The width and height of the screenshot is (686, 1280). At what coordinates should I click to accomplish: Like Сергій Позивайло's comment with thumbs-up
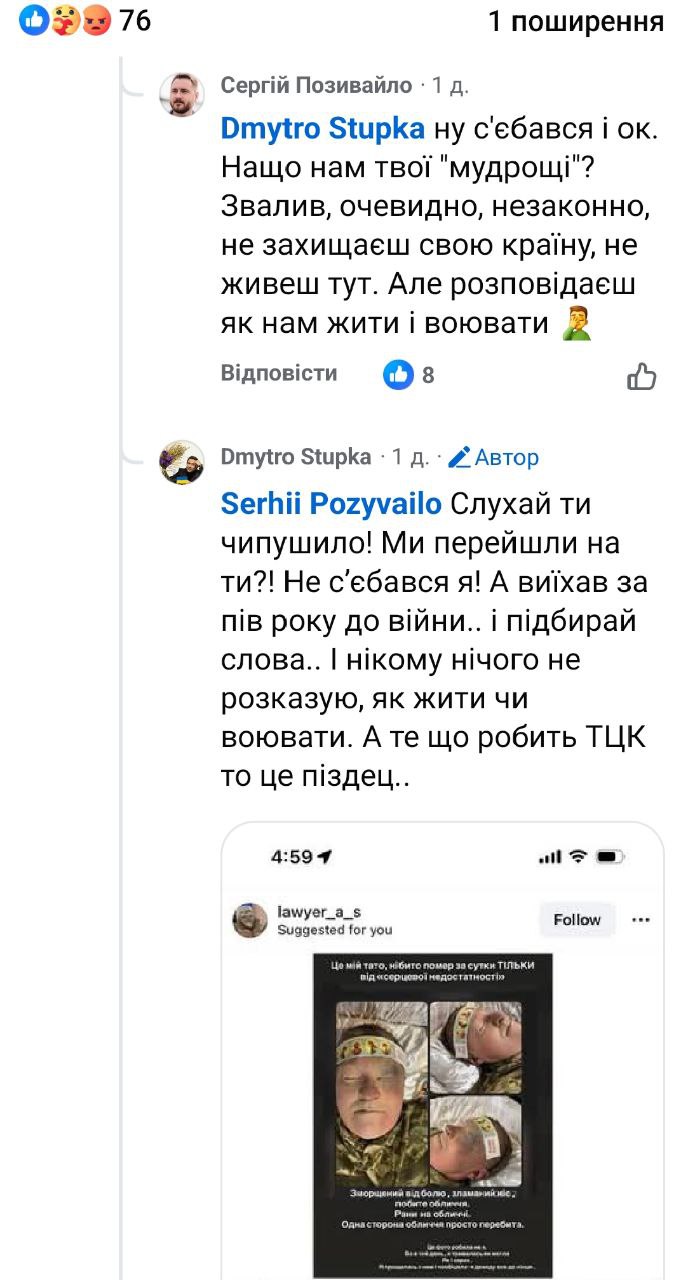click(641, 376)
